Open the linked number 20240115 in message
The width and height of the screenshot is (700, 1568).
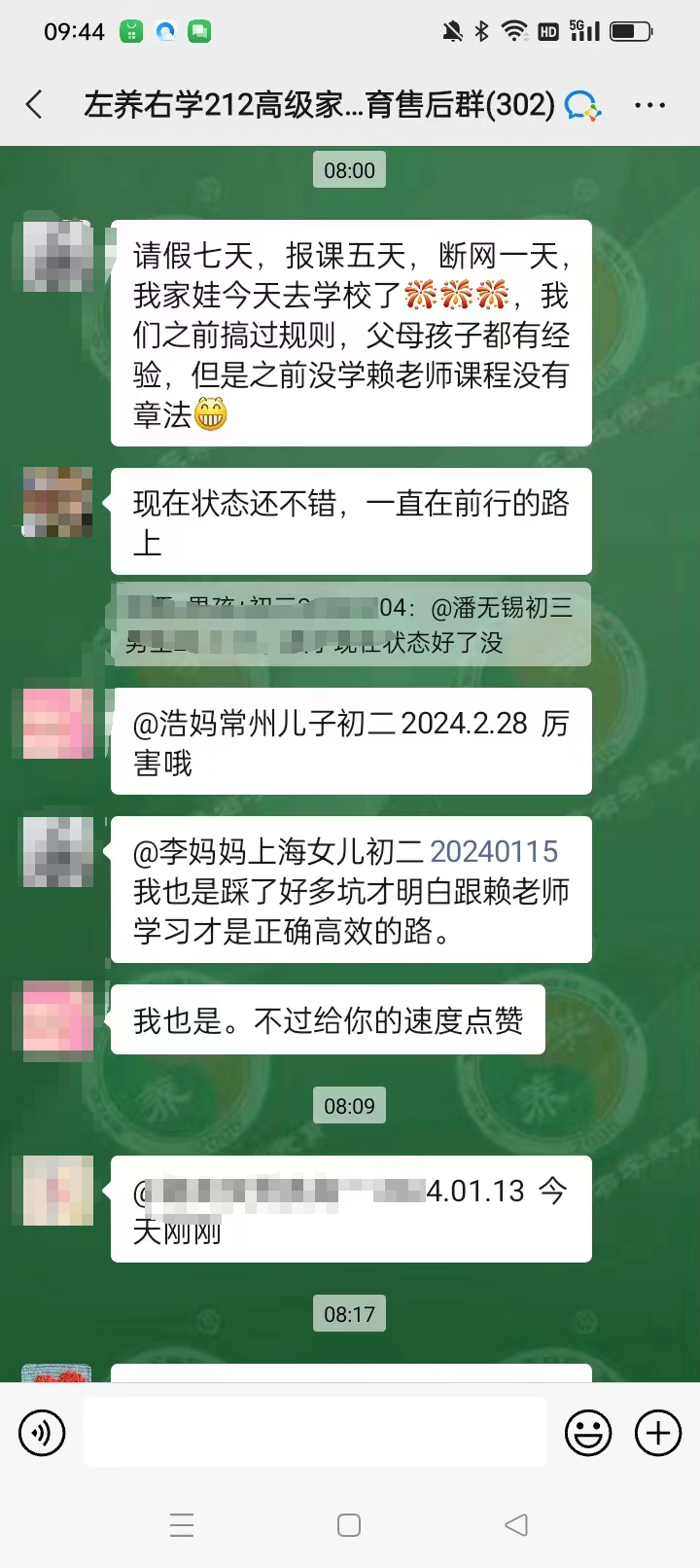[x=494, y=852]
